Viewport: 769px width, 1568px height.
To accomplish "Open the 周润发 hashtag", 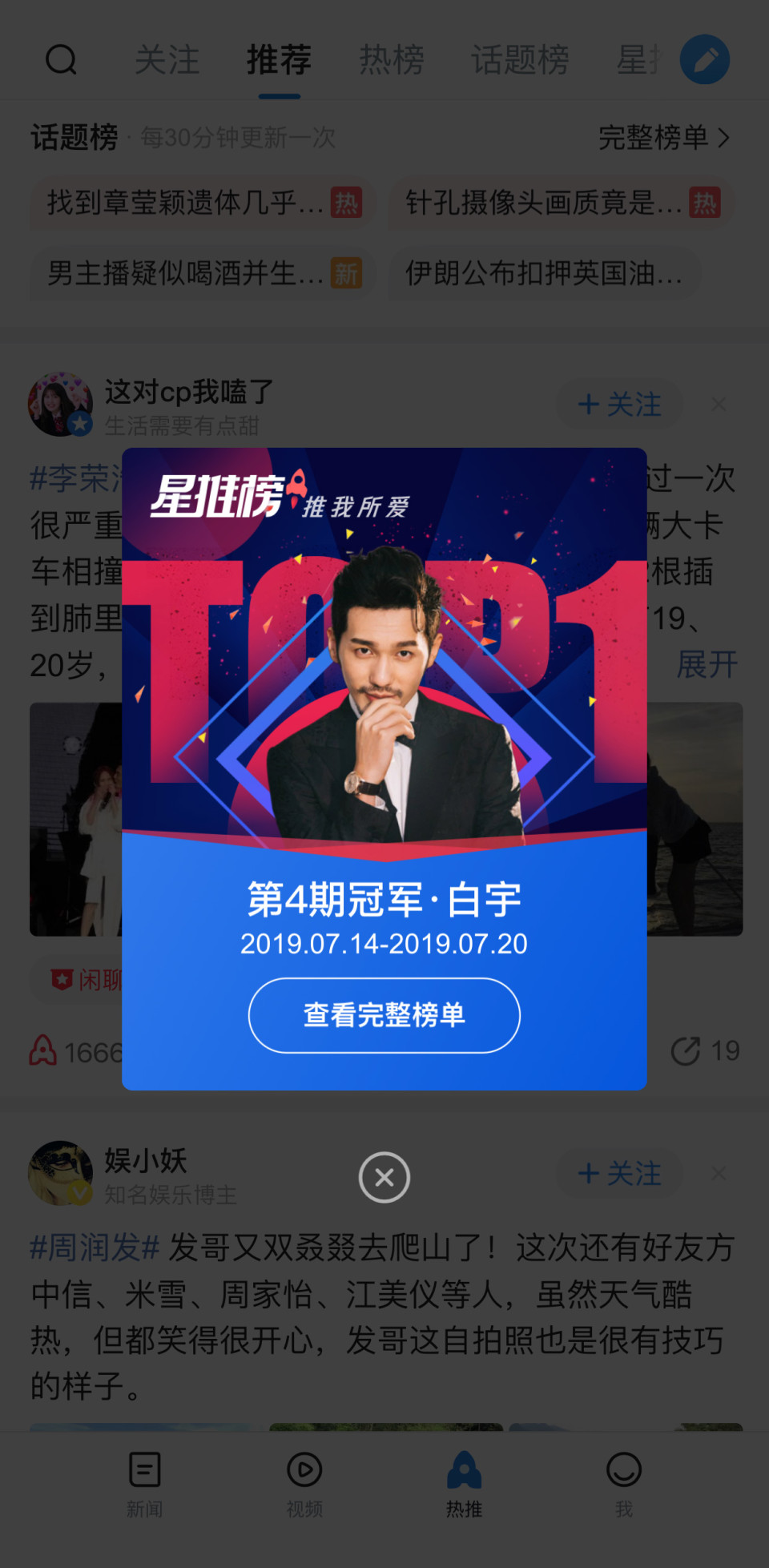I will point(95,1247).
